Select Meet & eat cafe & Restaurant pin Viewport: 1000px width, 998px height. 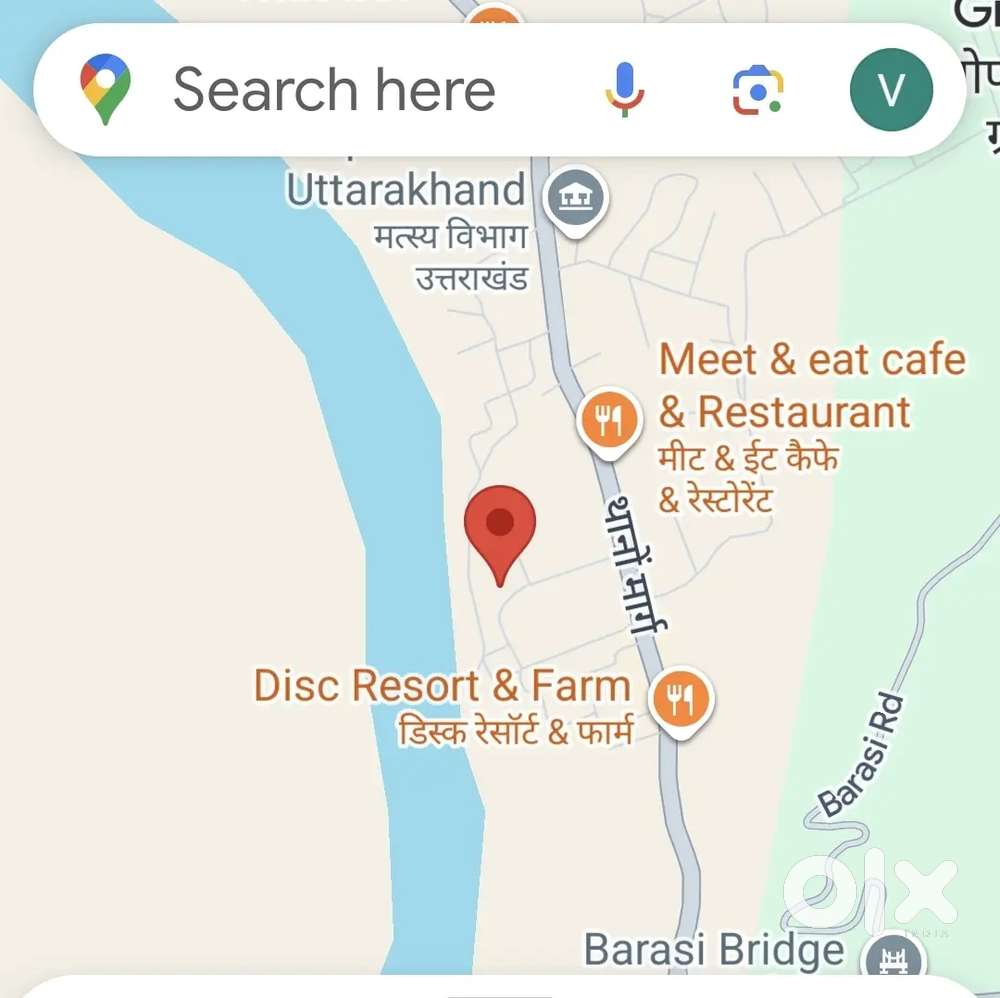point(610,418)
